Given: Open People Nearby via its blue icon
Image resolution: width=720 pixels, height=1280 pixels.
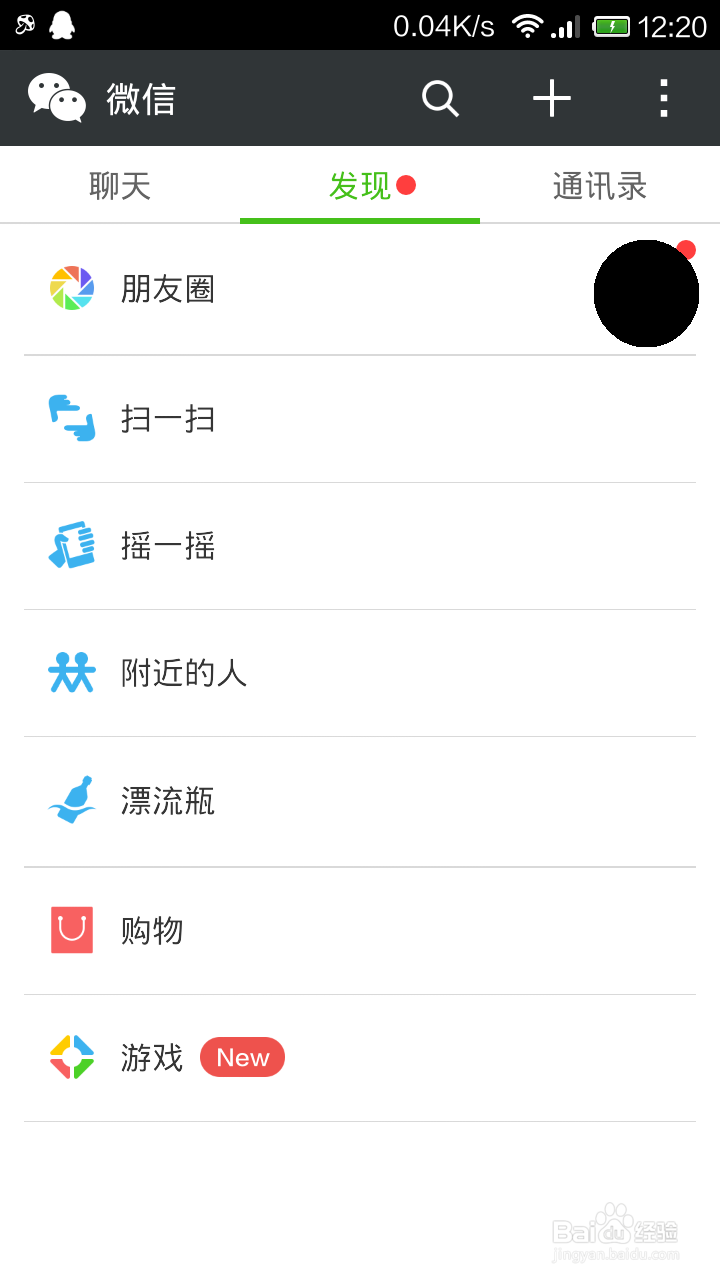Looking at the screenshot, I should click(71, 674).
